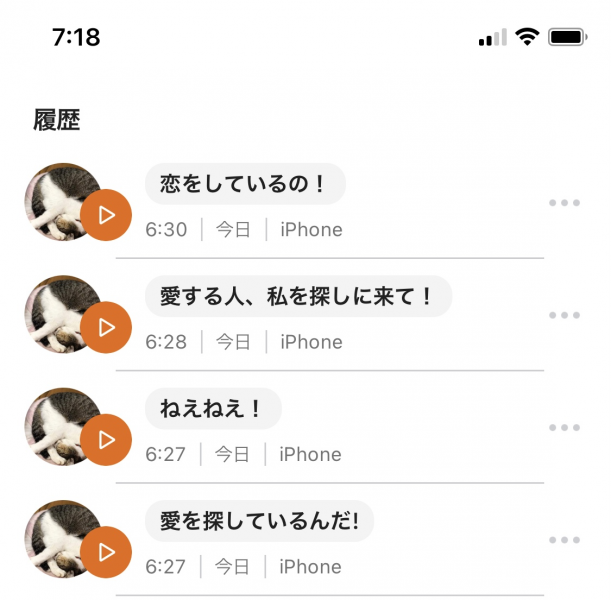Screen dimensions: 611x600
Task: Play the recording 恋をしているの！
Action: [x=106, y=215]
